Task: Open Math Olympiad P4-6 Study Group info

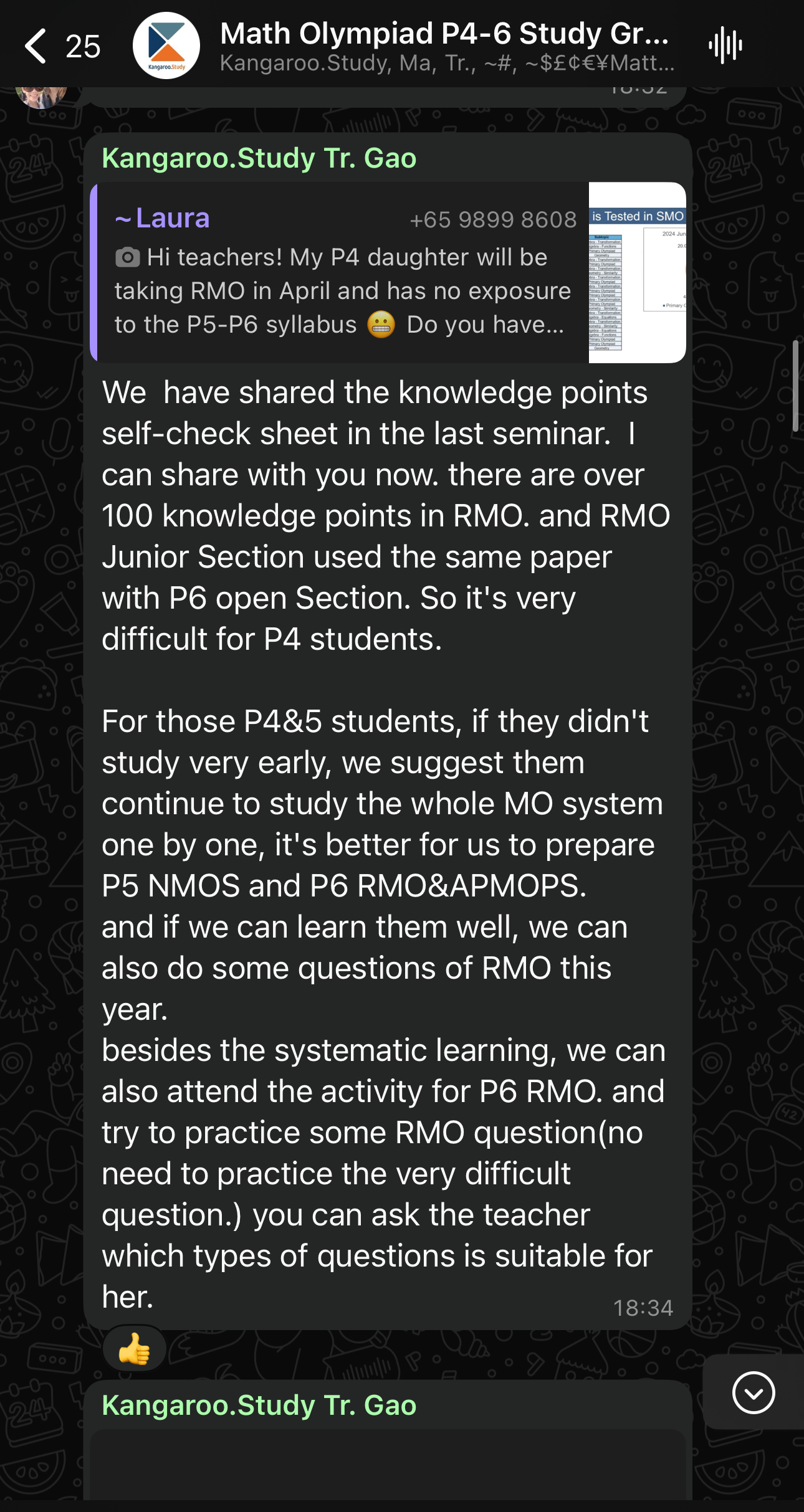Action: coord(446,46)
